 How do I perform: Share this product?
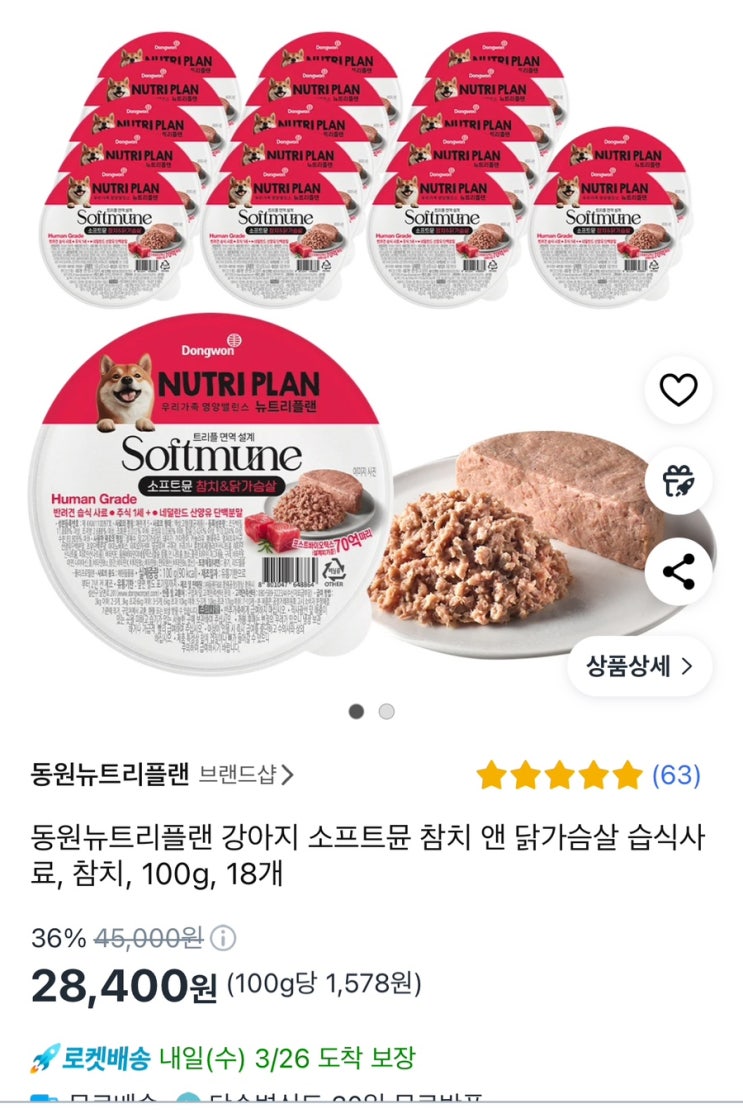(678, 573)
